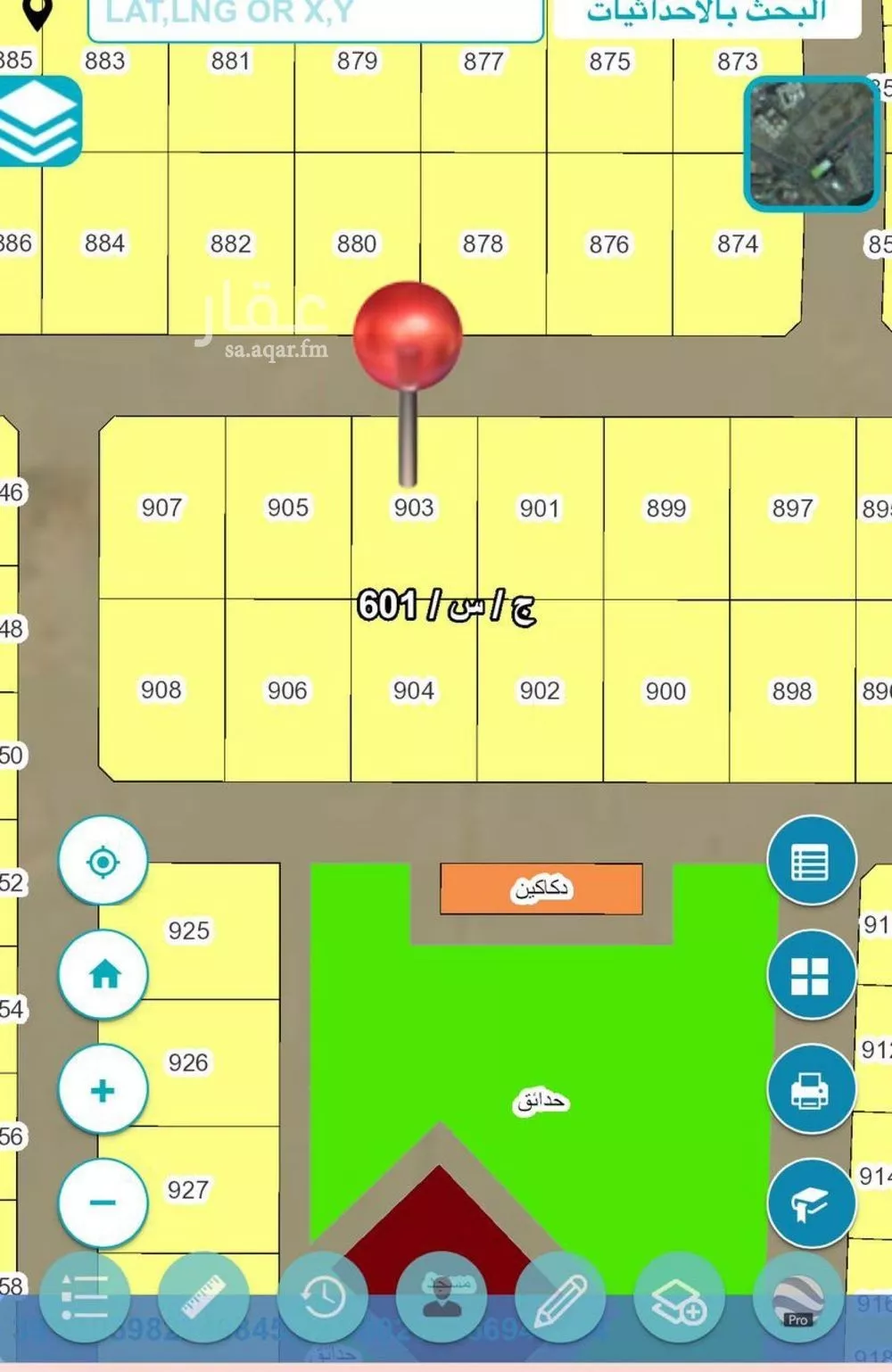The image size is (892, 1372).
Task: Return the map to home view
Action: pos(103,974)
